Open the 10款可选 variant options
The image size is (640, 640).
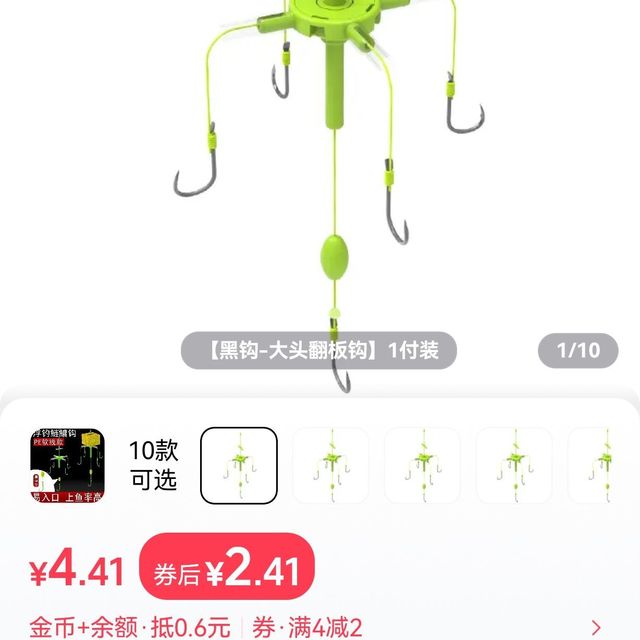[x=153, y=466]
